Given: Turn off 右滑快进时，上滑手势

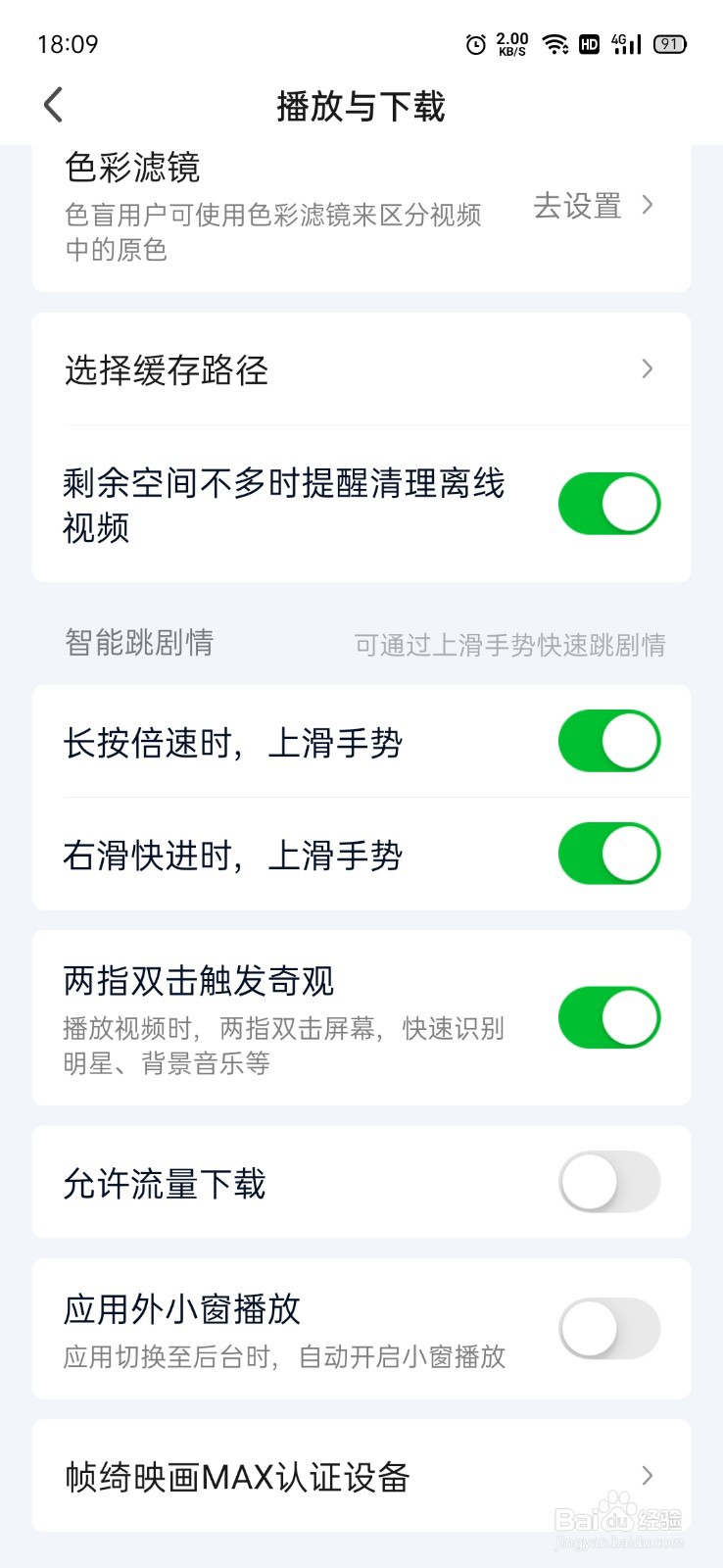Looking at the screenshot, I should coord(609,854).
